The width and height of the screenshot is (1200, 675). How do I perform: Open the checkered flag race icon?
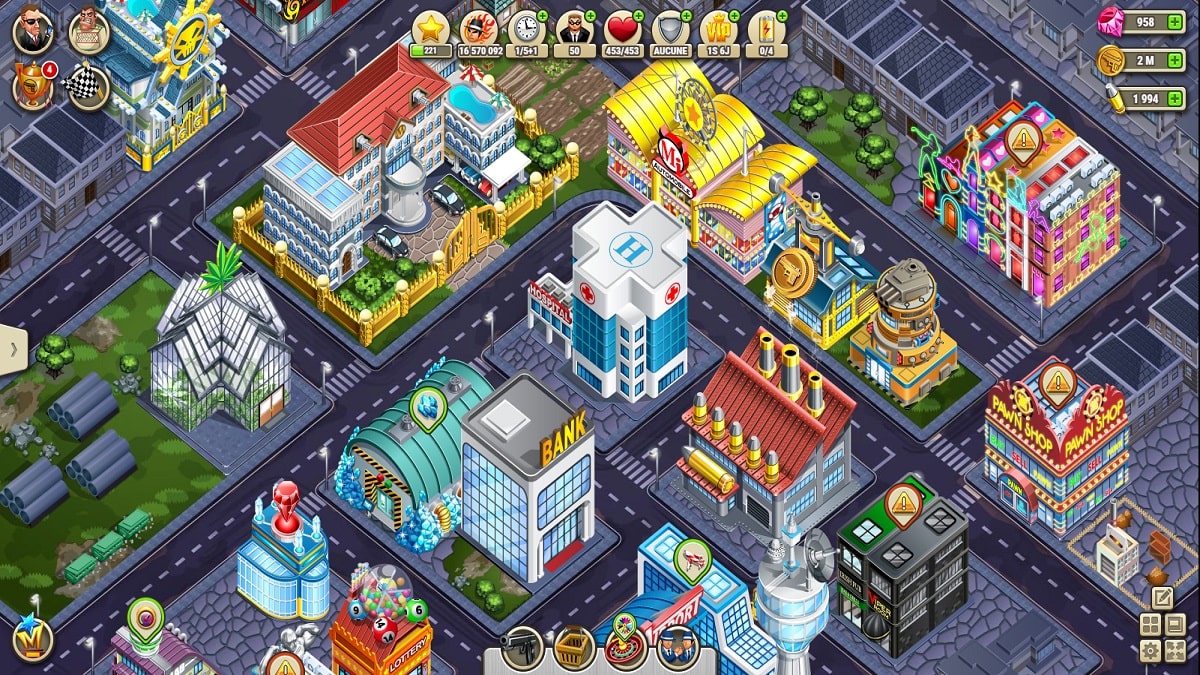[88, 86]
